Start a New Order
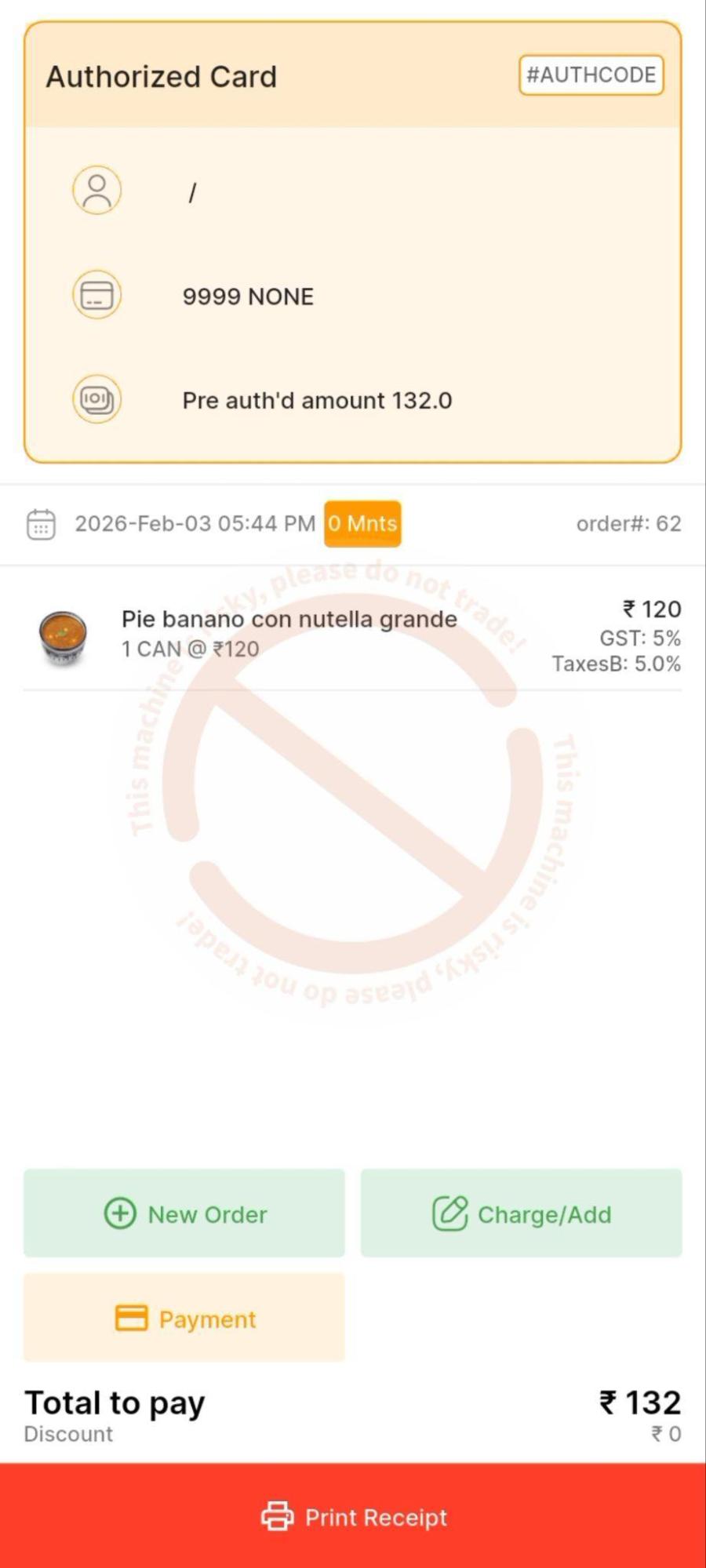Image resolution: width=706 pixels, height=1568 pixels. [x=184, y=1213]
